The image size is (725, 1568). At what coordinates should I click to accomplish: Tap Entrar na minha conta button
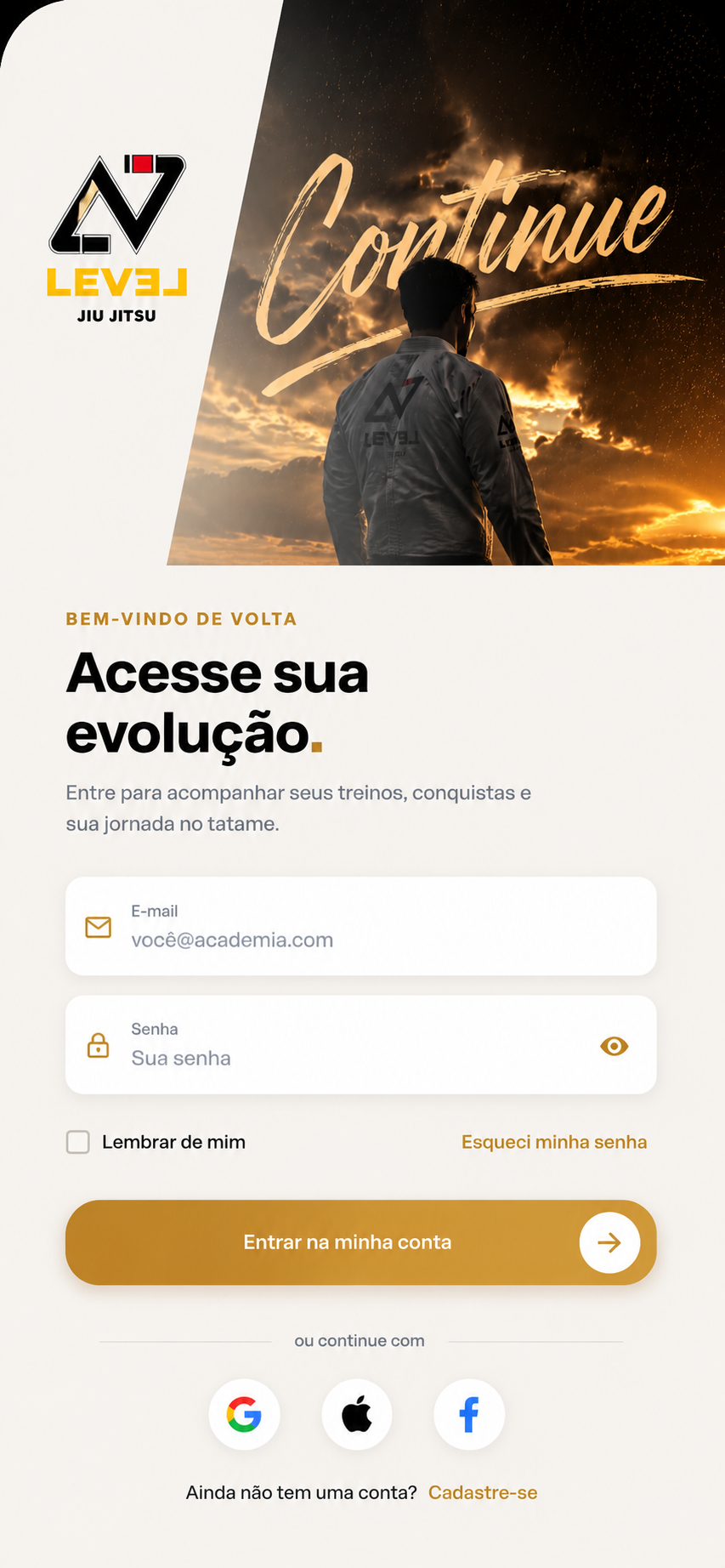click(361, 1242)
